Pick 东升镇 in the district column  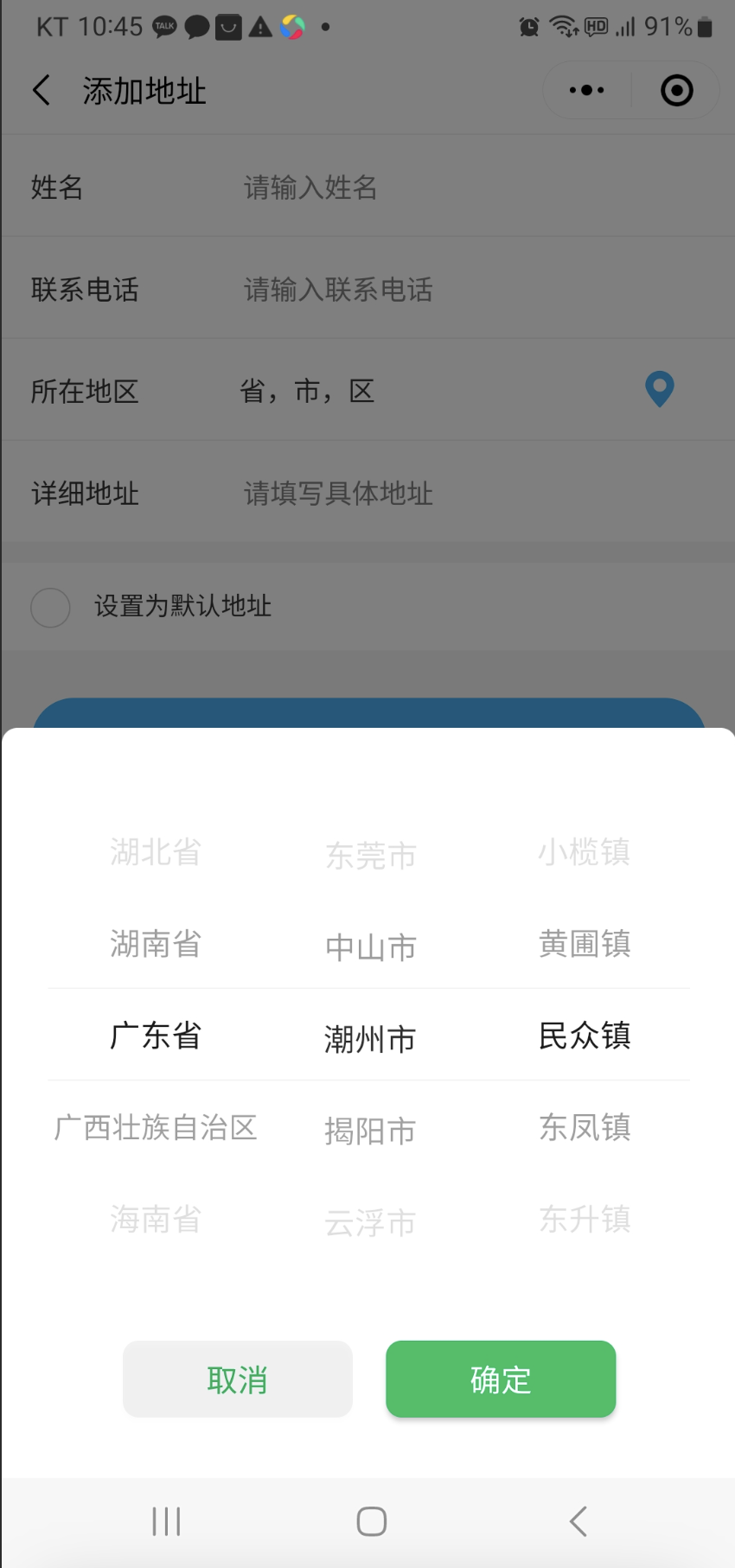point(585,1219)
